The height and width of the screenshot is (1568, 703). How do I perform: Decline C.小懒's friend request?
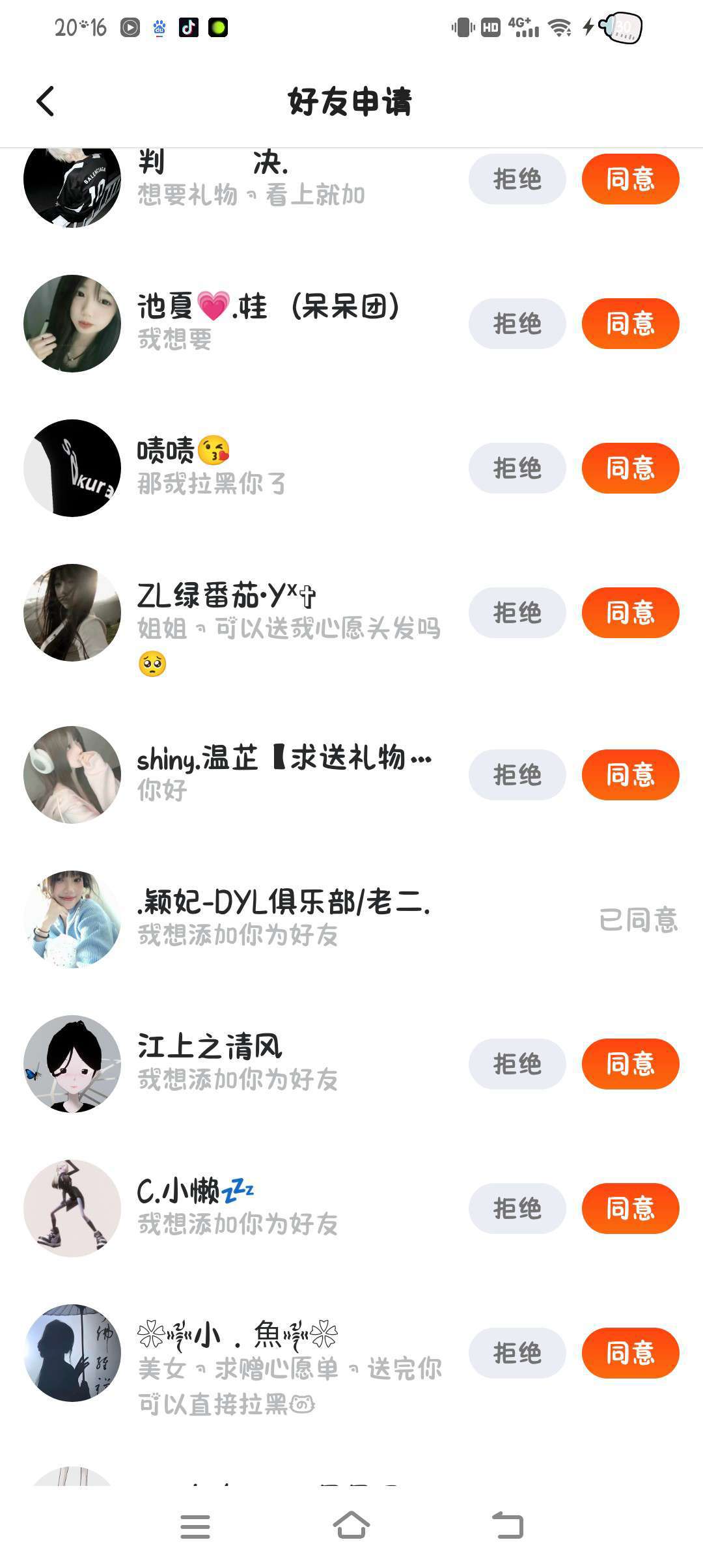(x=517, y=1209)
